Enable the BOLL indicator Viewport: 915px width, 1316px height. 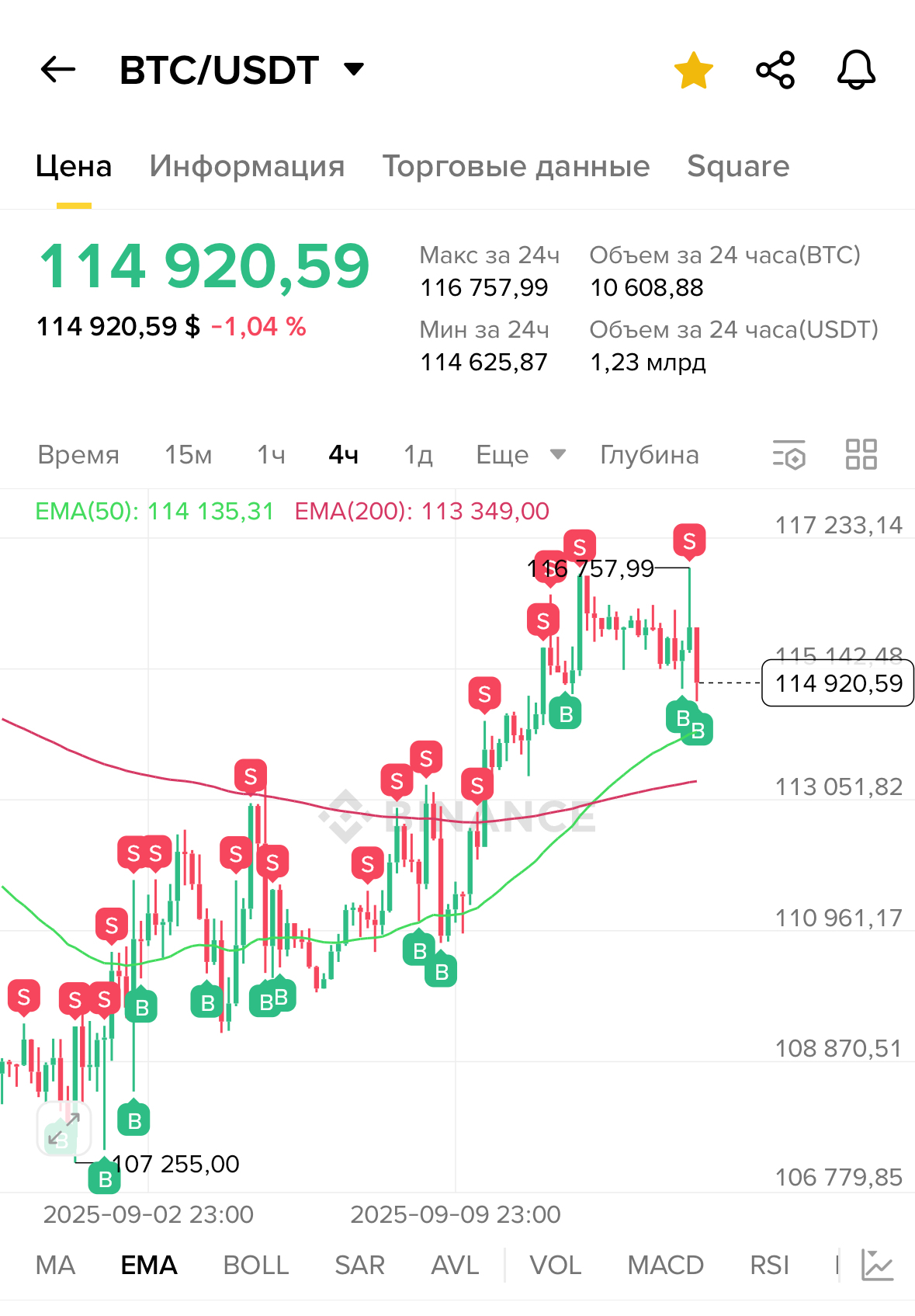255,1266
